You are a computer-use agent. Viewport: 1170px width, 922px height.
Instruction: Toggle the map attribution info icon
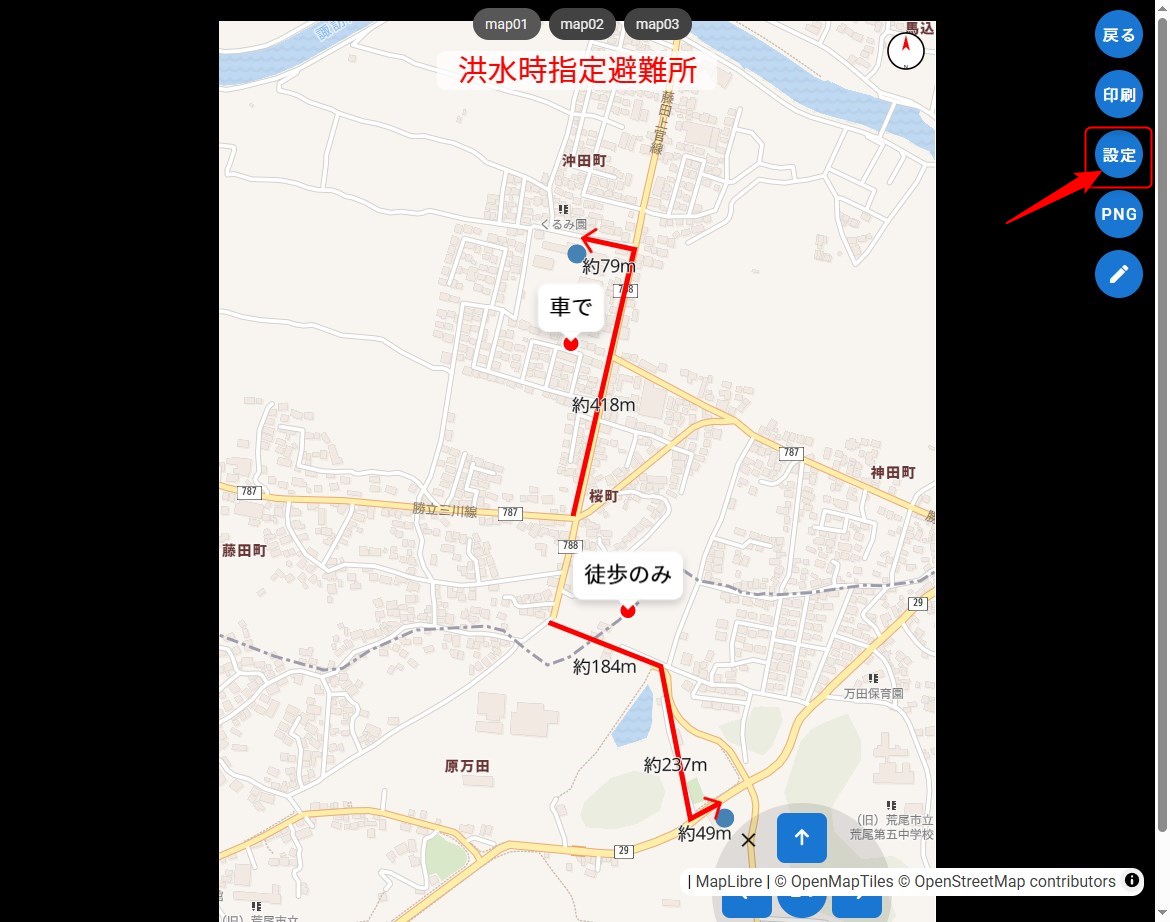click(1132, 881)
